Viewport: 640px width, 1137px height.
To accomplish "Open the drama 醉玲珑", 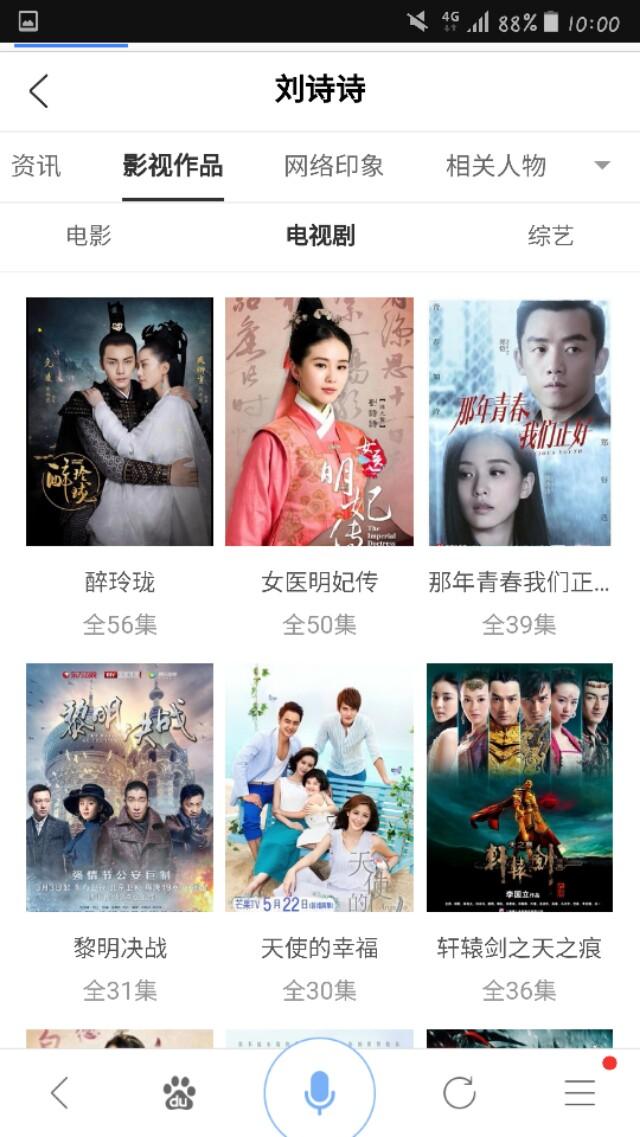I will pos(120,422).
